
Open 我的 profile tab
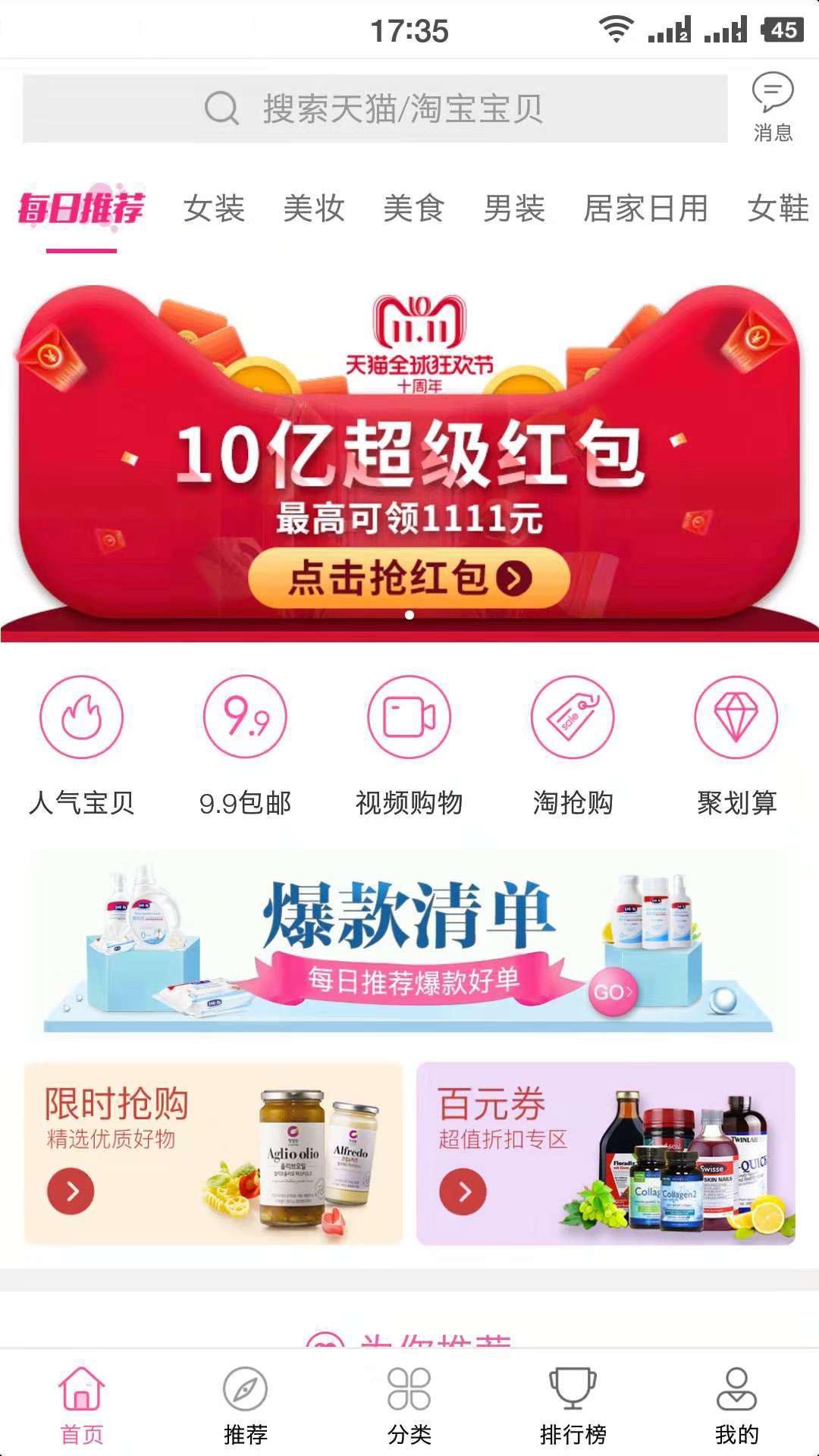736,1403
